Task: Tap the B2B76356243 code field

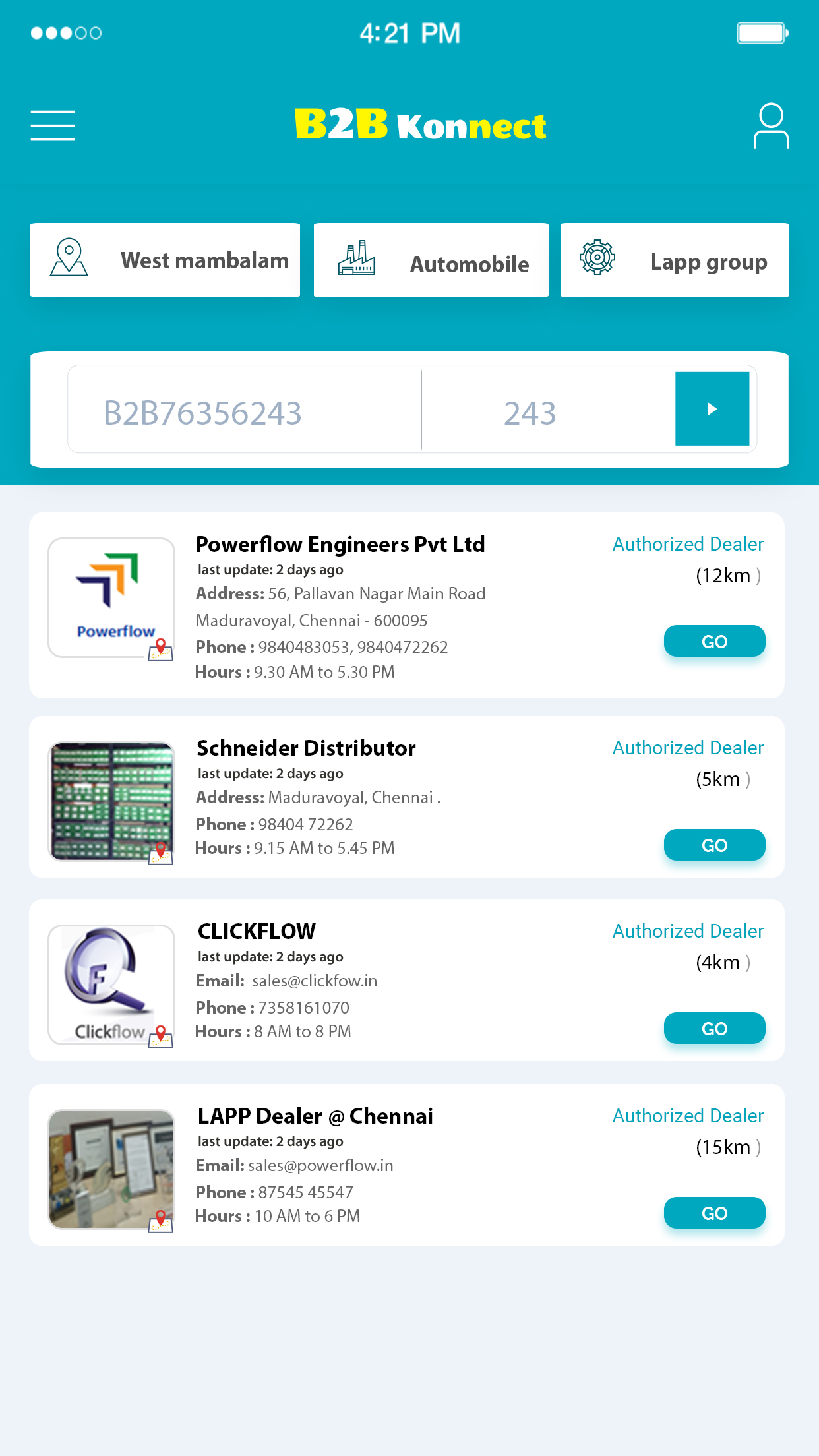Action: (244, 412)
